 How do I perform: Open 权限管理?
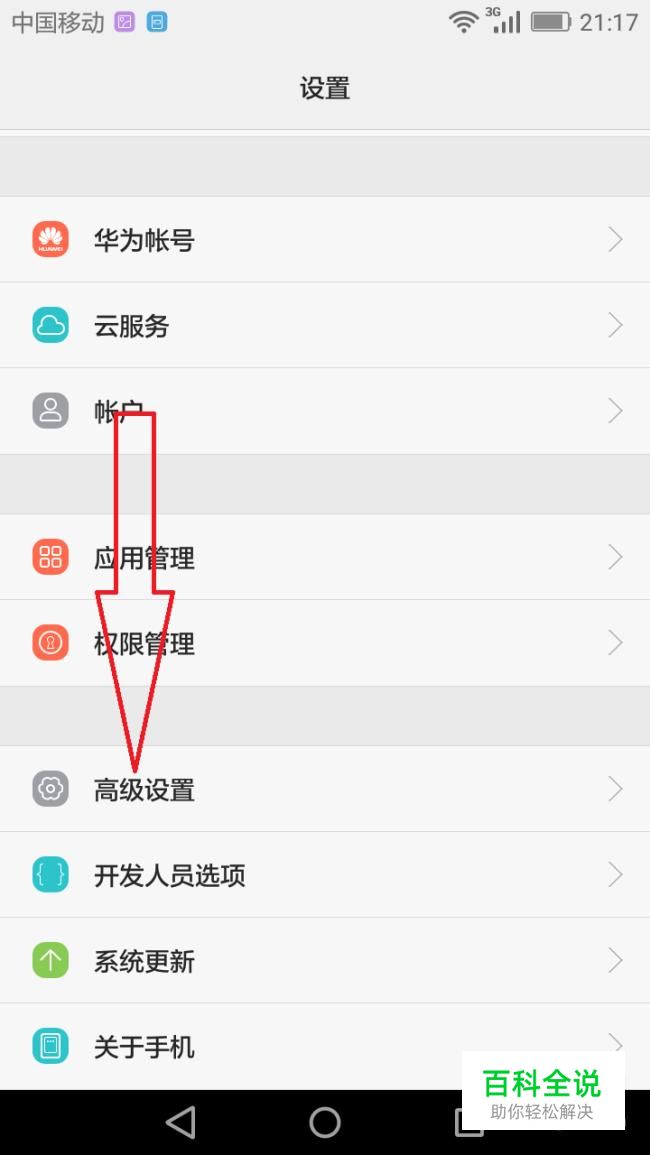tap(325, 643)
